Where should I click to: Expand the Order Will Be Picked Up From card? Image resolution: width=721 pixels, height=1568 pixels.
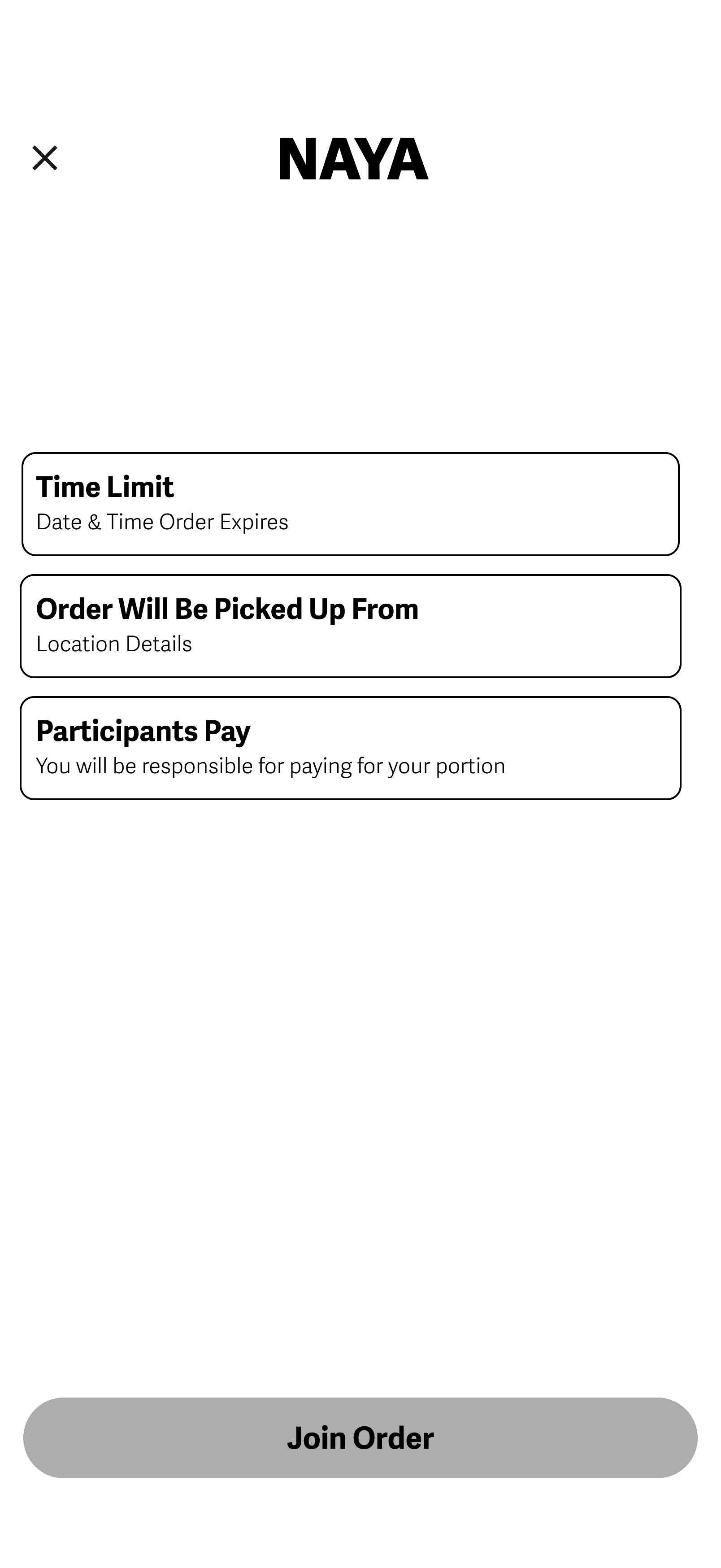(352, 625)
